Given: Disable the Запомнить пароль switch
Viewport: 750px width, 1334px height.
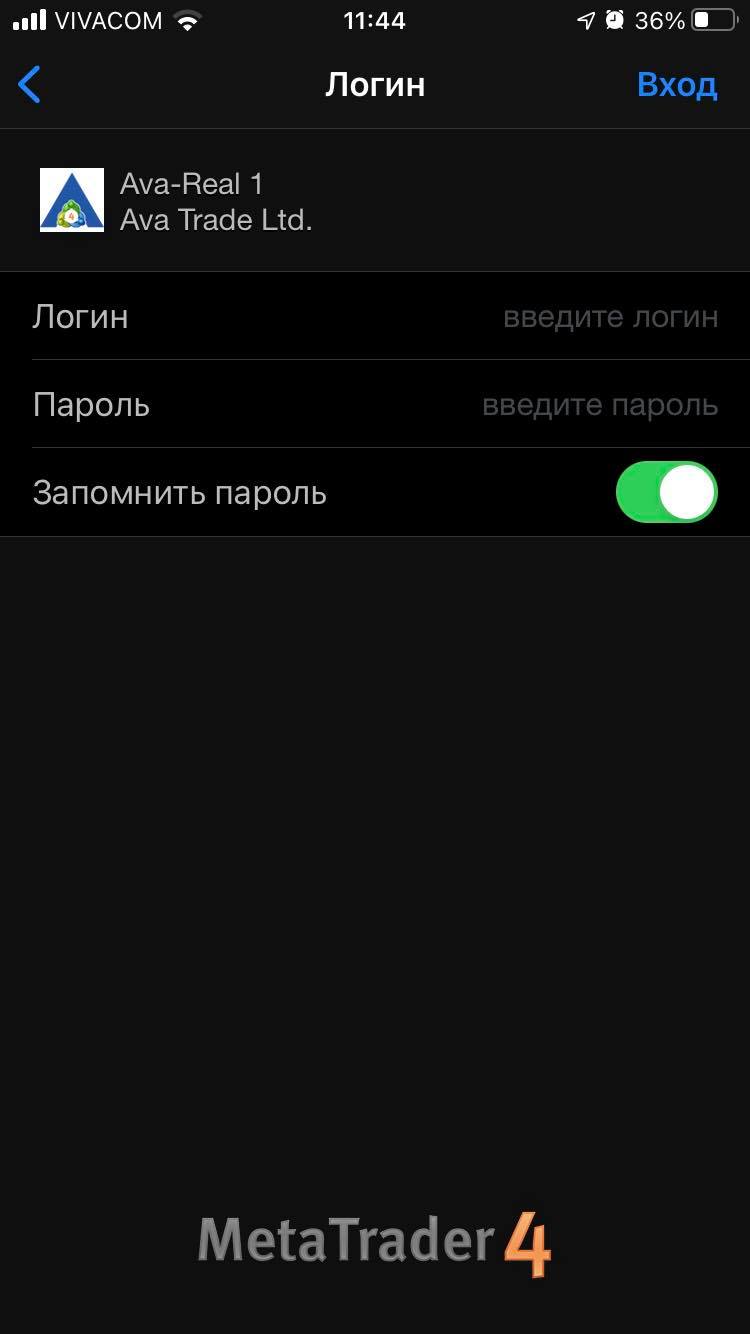Looking at the screenshot, I should 667,492.
